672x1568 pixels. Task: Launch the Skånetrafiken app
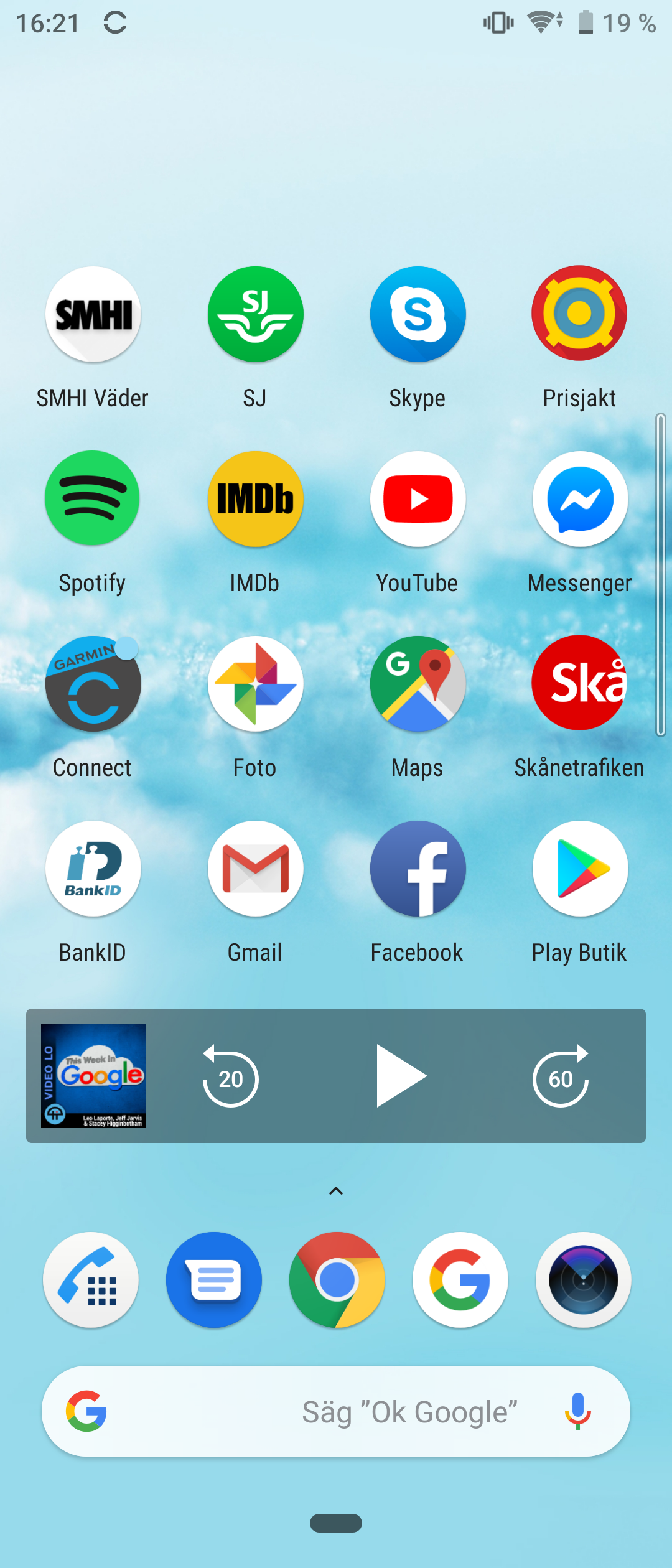point(579,683)
